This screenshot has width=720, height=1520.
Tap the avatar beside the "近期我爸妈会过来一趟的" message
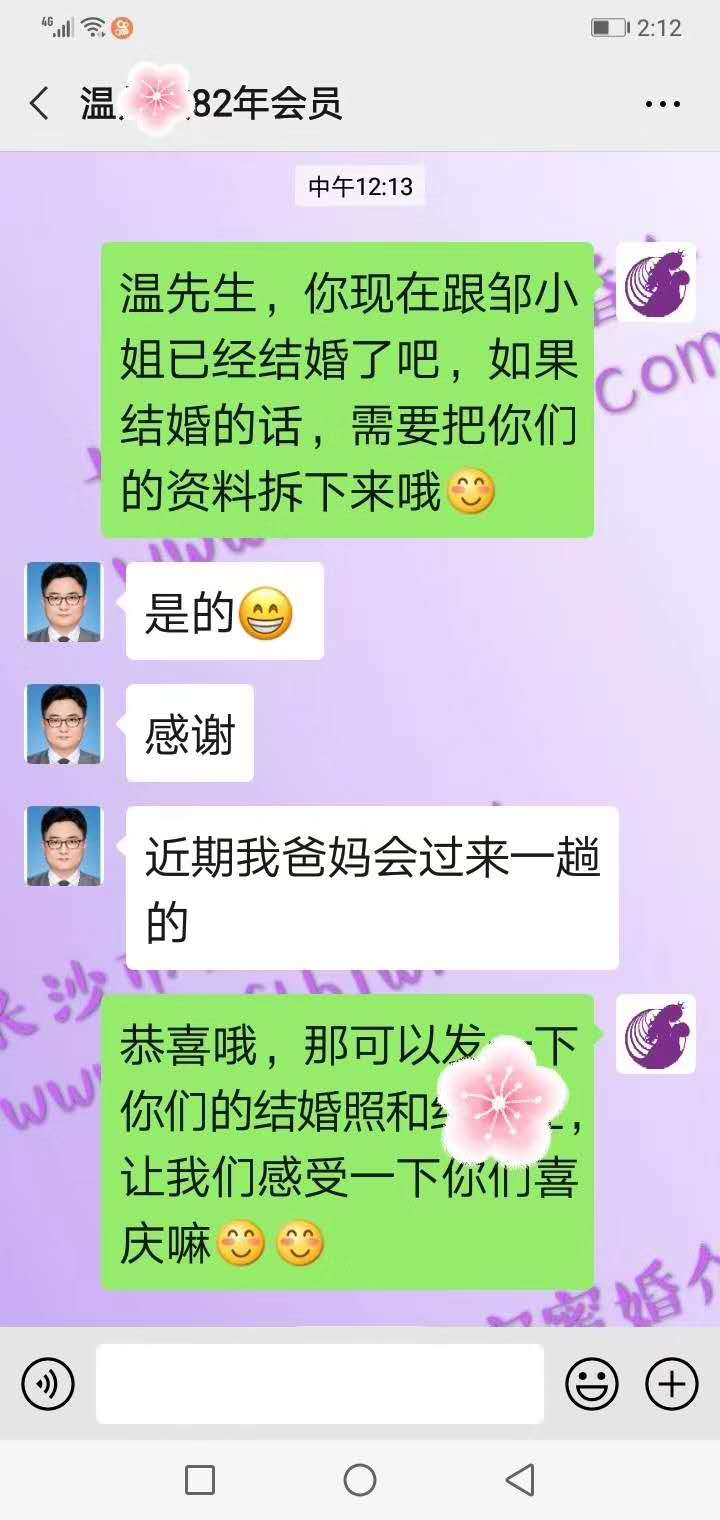(x=64, y=846)
